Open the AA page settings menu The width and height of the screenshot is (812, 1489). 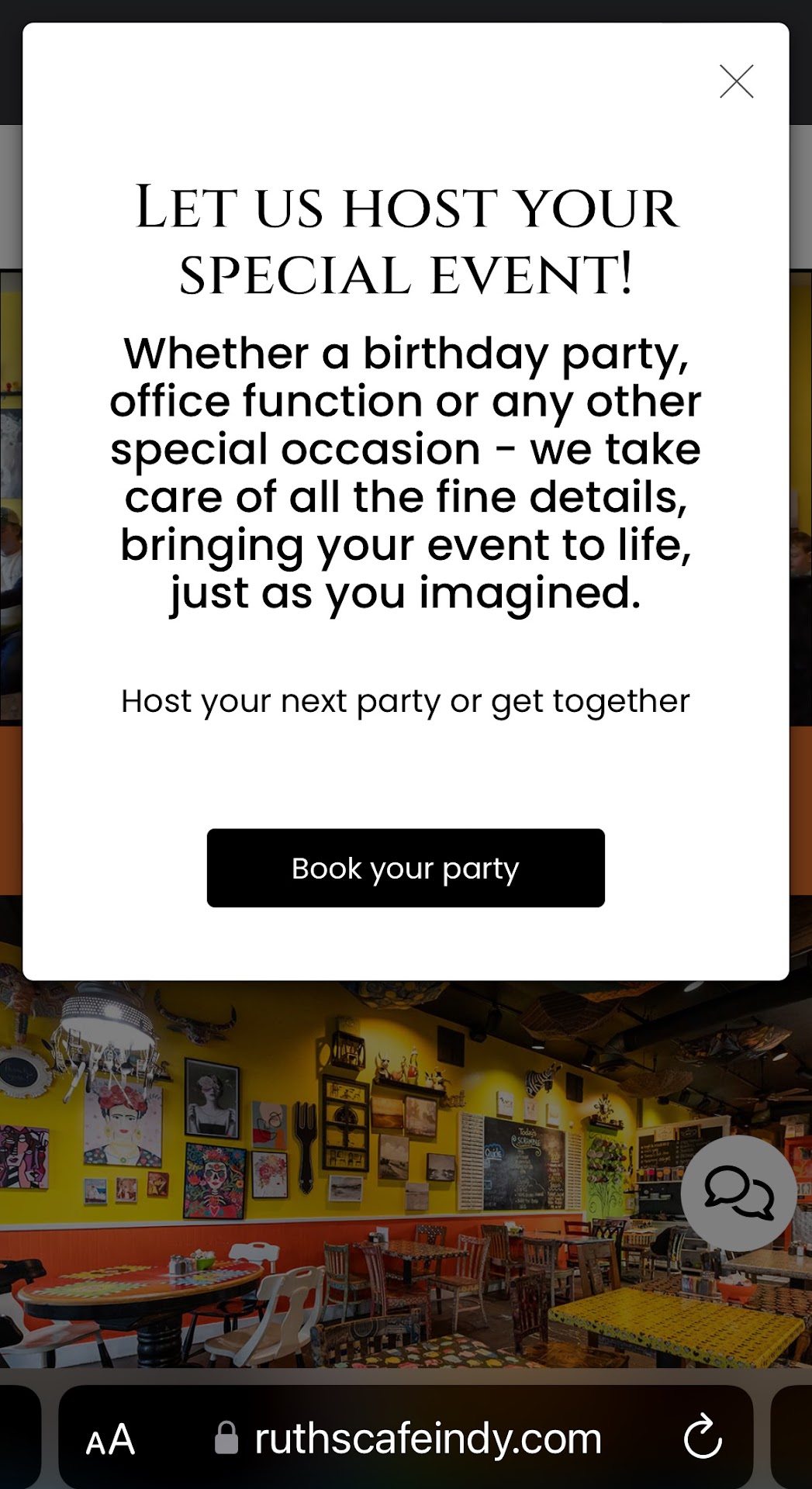(110, 1440)
